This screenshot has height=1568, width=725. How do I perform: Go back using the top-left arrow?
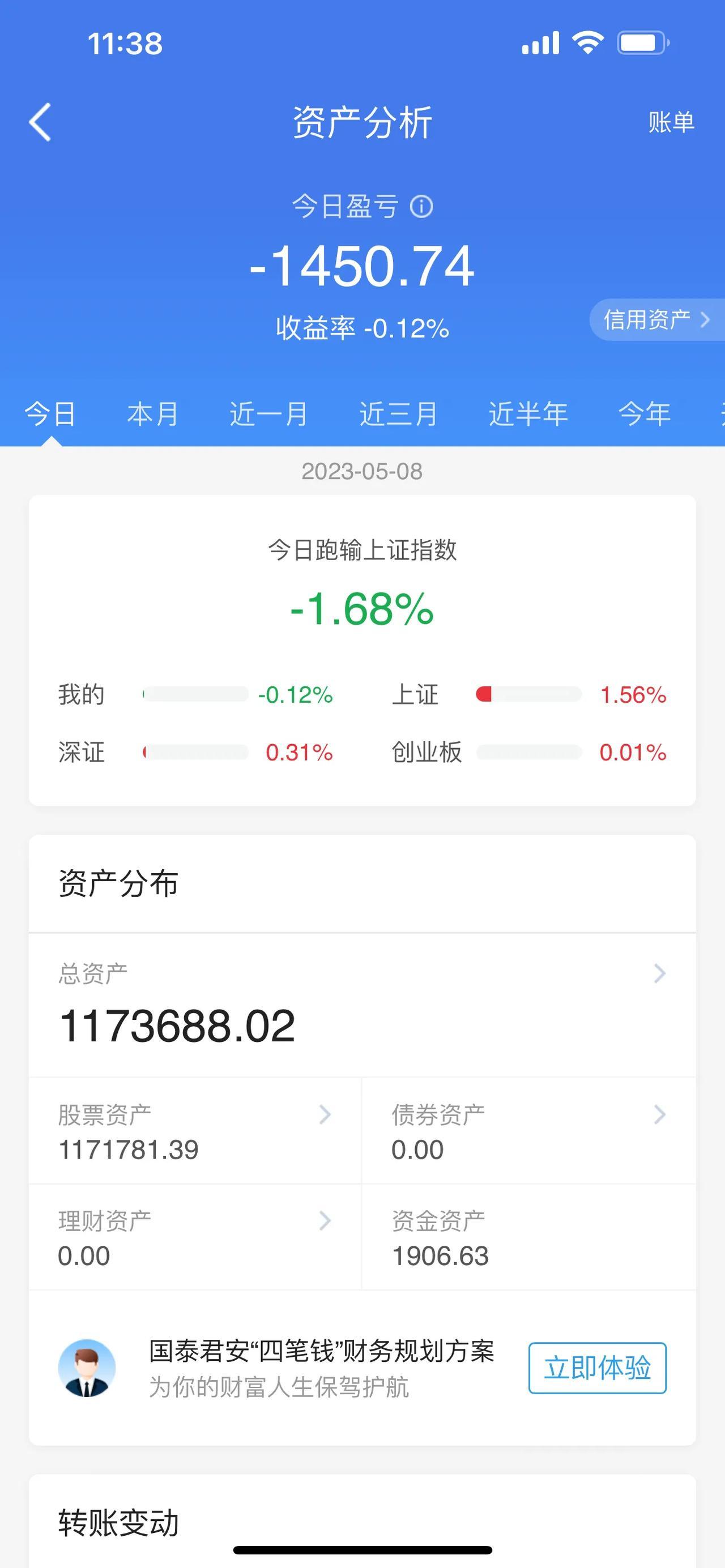coord(40,122)
